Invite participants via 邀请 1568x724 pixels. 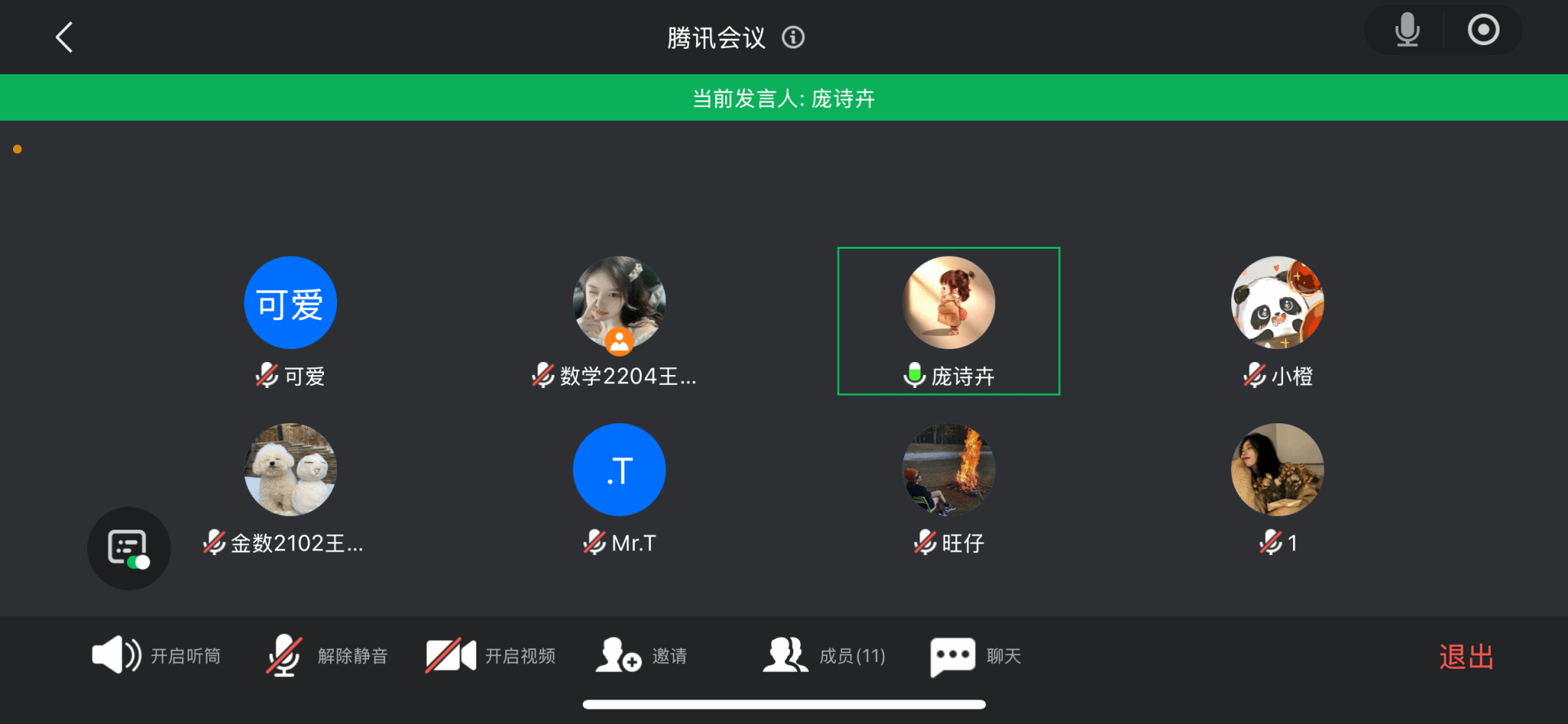click(642, 656)
